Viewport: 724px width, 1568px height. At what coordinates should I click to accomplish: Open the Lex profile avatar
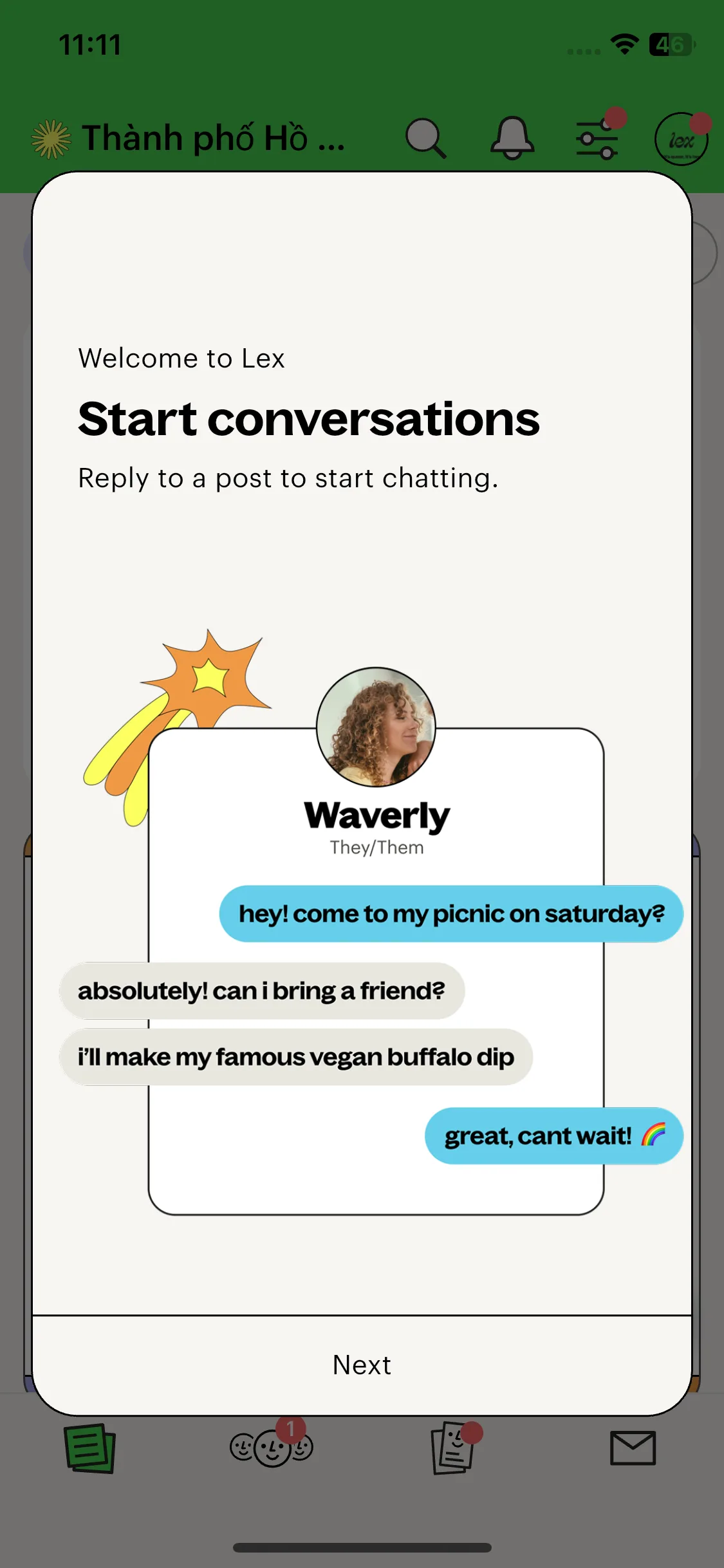click(681, 139)
